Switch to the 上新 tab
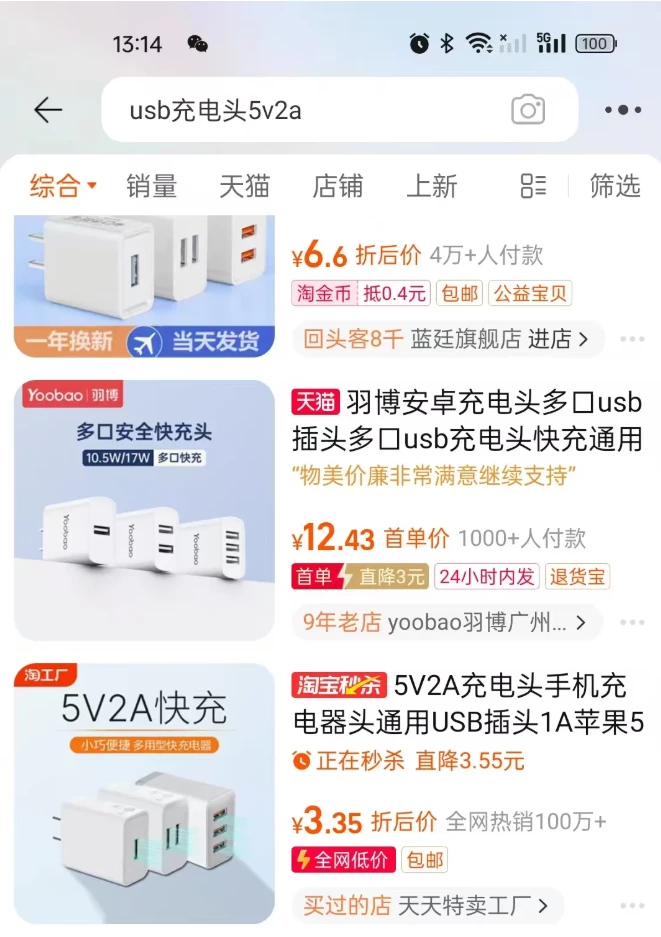Viewport: 661px width, 937px height. pos(431,186)
